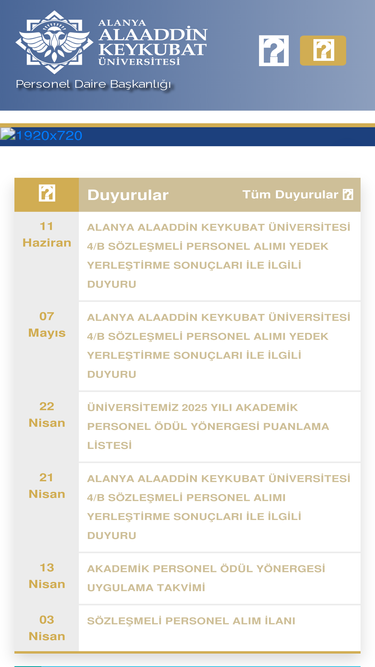The height and width of the screenshot is (667, 375).
Task: Open the 21 Nisan yerleştirme sonuçları announcement
Action: [x=219, y=507]
